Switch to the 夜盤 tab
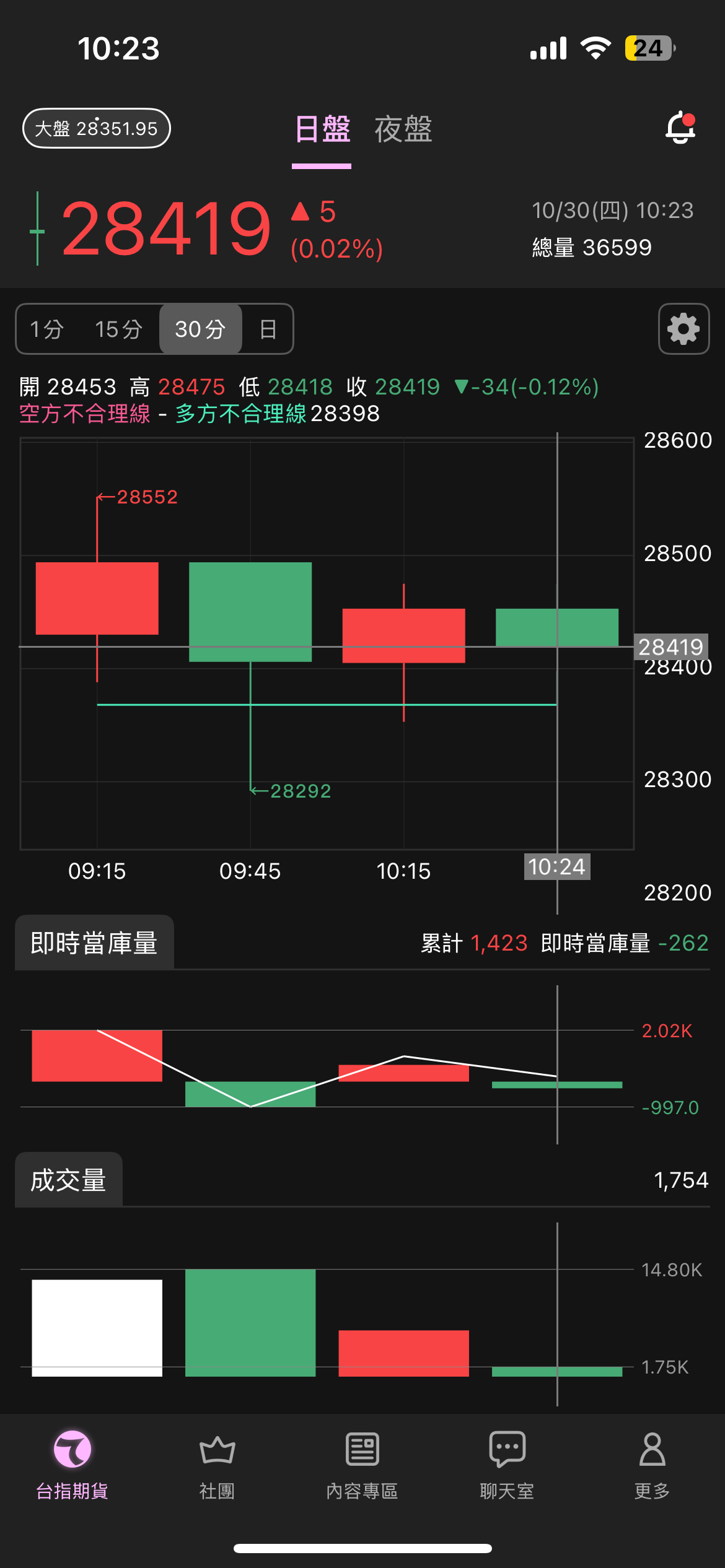This screenshot has width=725, height=1568. pyautogui.click(x=403, y=129)
